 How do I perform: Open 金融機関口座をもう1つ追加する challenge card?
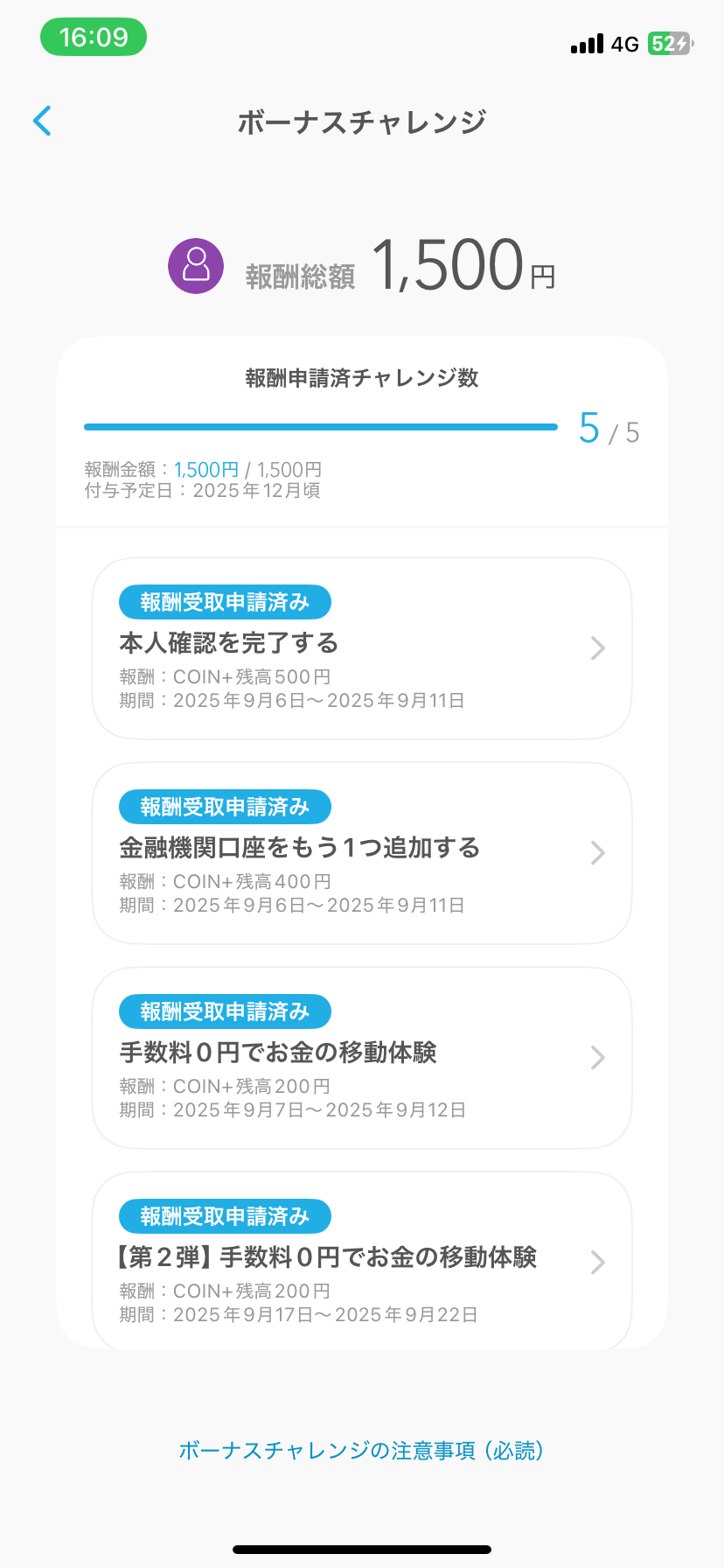coord(361,853)
